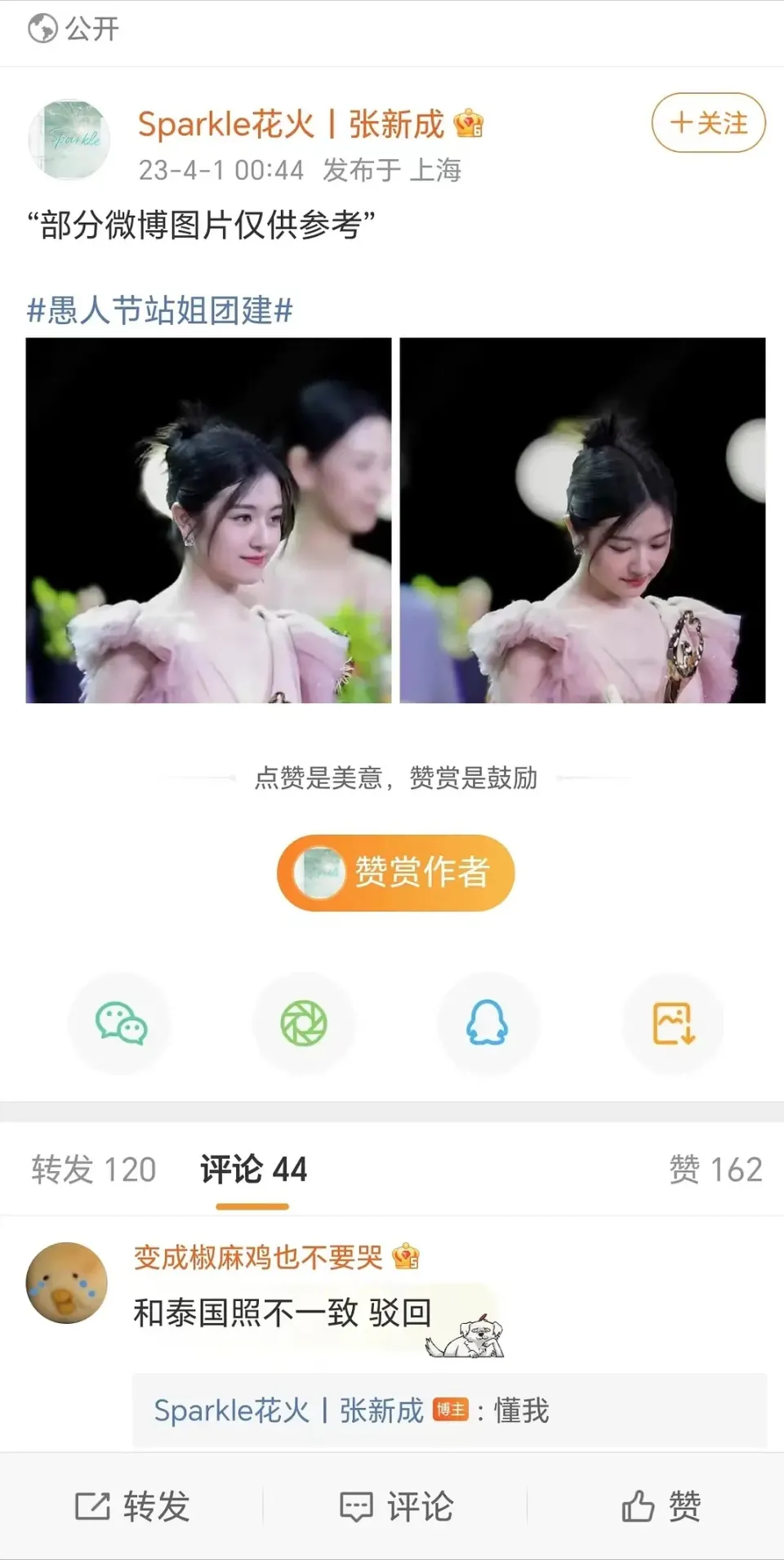Repost using the bottom 转发 button
The width and height of the screenshot is (784, 1560).
(x=132, y=1506)
